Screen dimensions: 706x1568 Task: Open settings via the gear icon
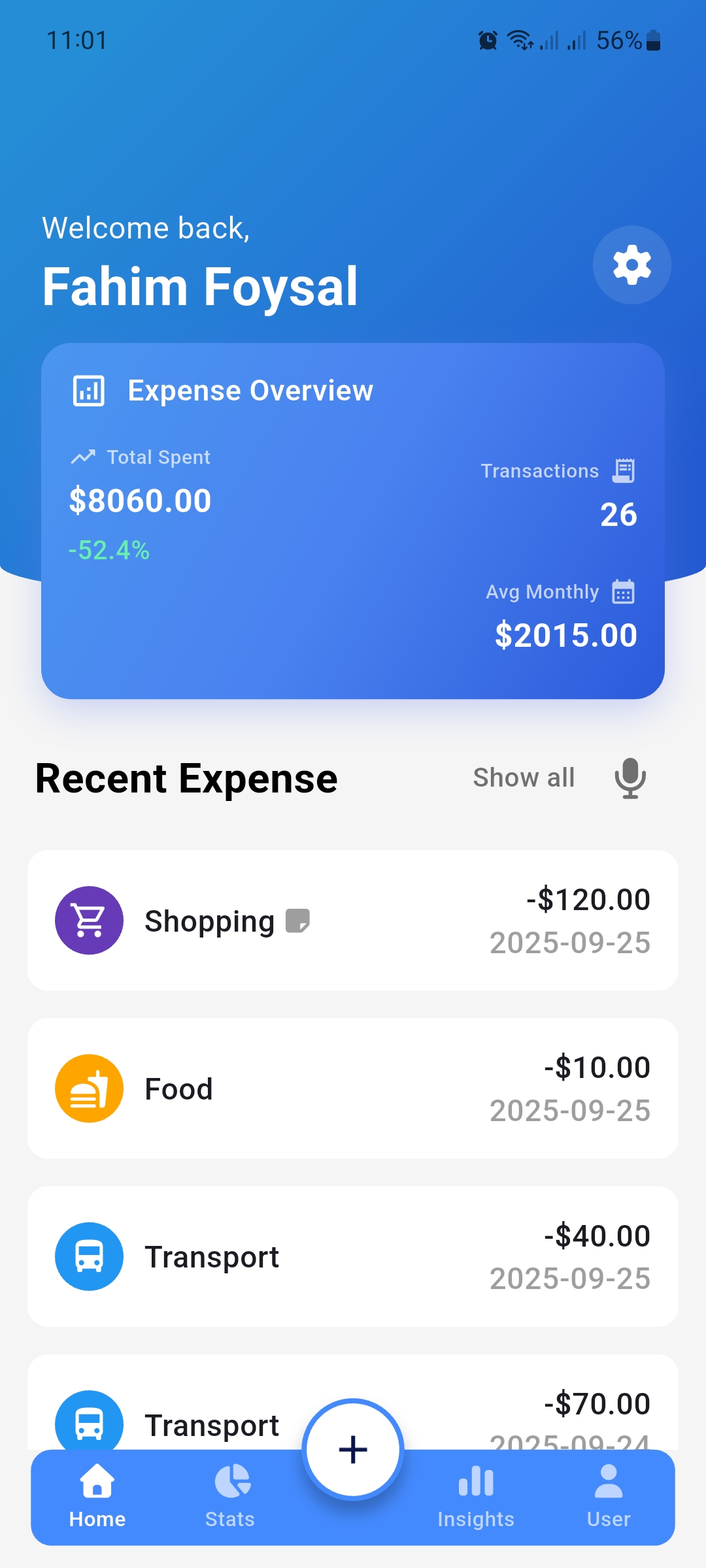[631, 265]
